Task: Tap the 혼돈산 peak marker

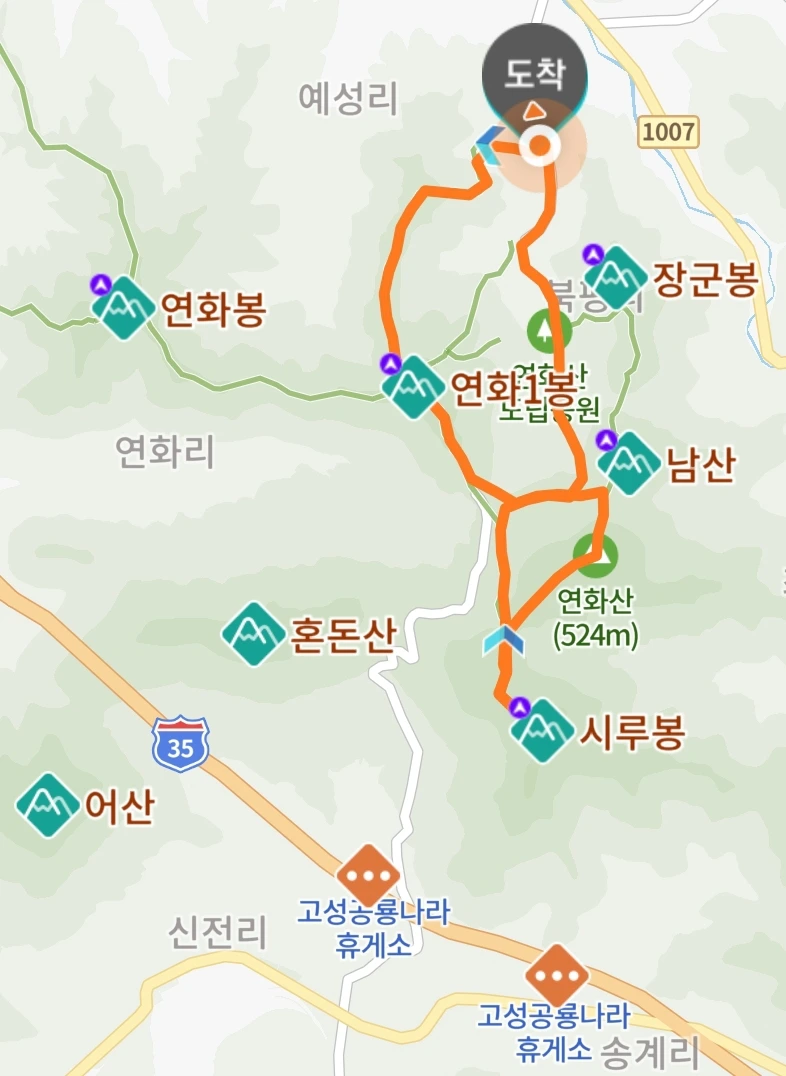Action: click(x=253, y=634)
